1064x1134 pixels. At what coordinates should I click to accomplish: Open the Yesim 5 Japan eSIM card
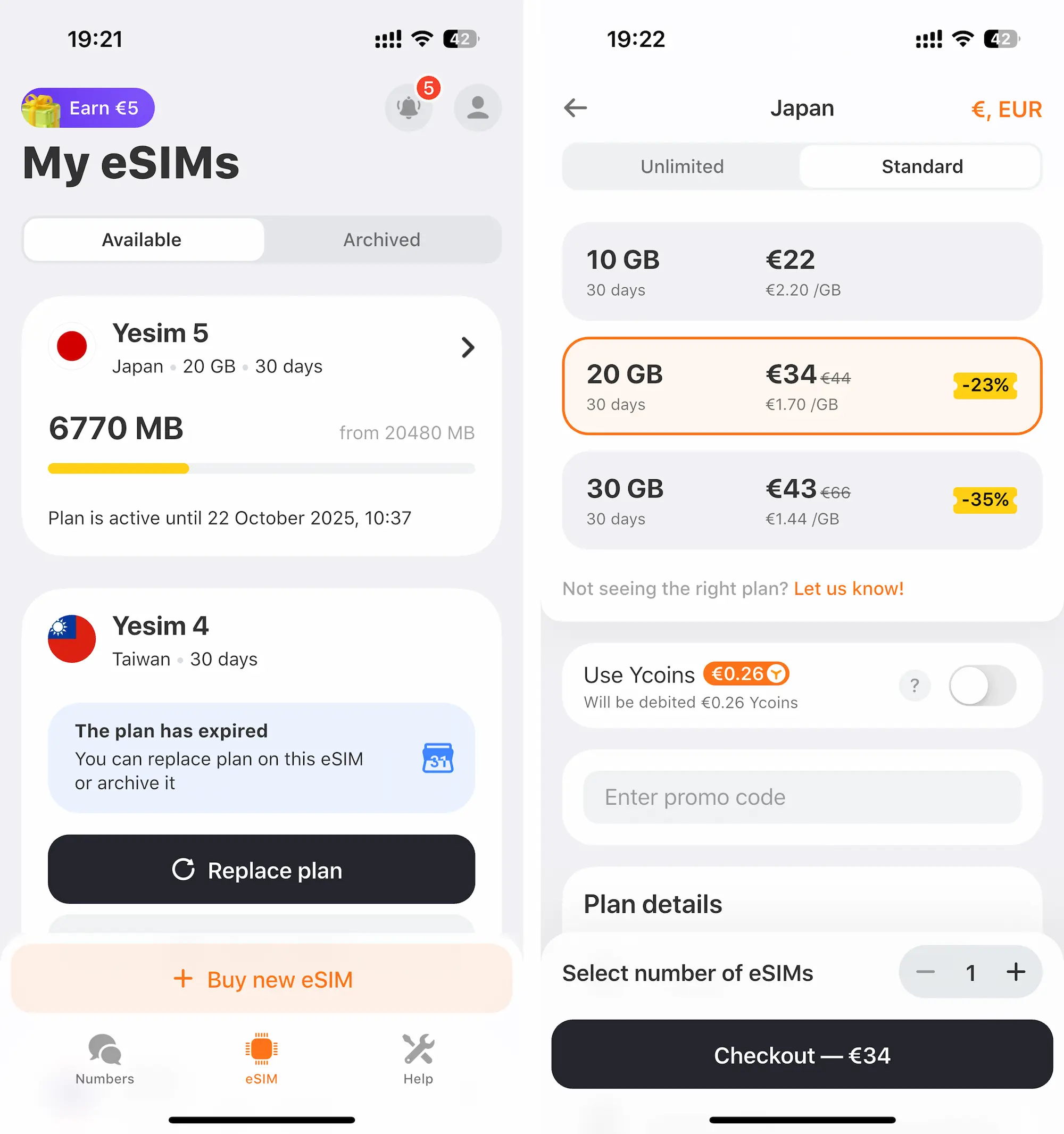pyautogui.click(x=261, y=348)
